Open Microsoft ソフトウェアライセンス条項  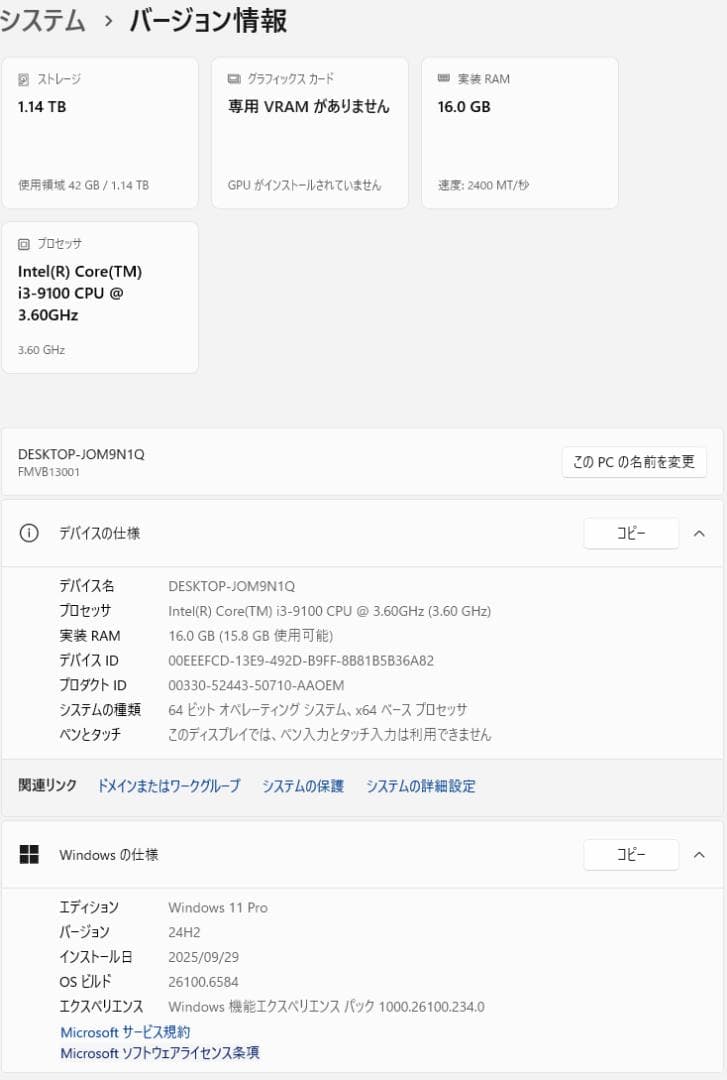point(159,1053)
